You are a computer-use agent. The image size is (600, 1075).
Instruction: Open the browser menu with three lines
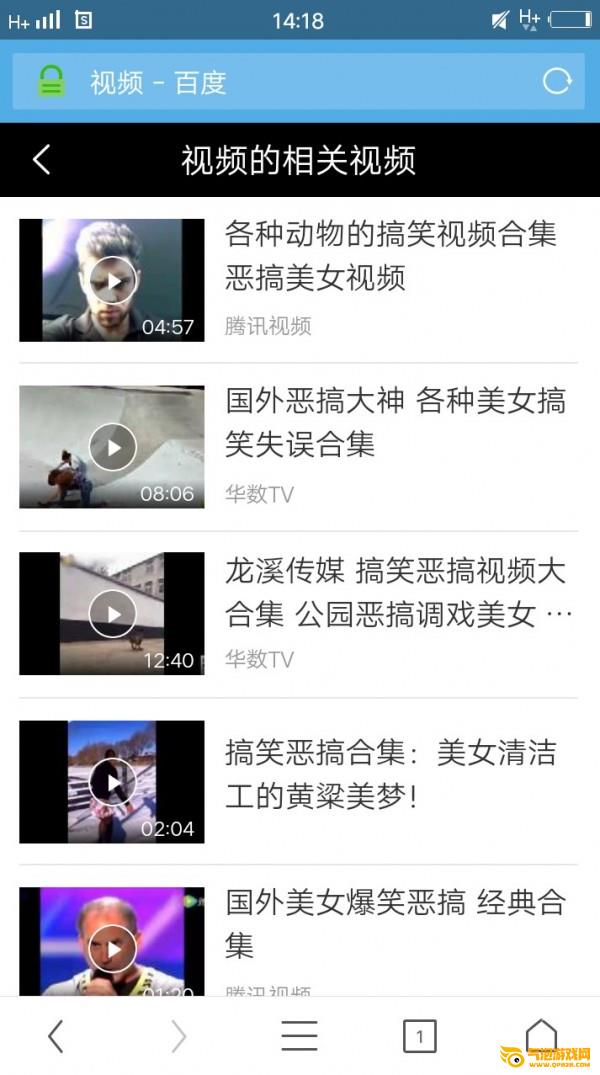coord(299,1036)
